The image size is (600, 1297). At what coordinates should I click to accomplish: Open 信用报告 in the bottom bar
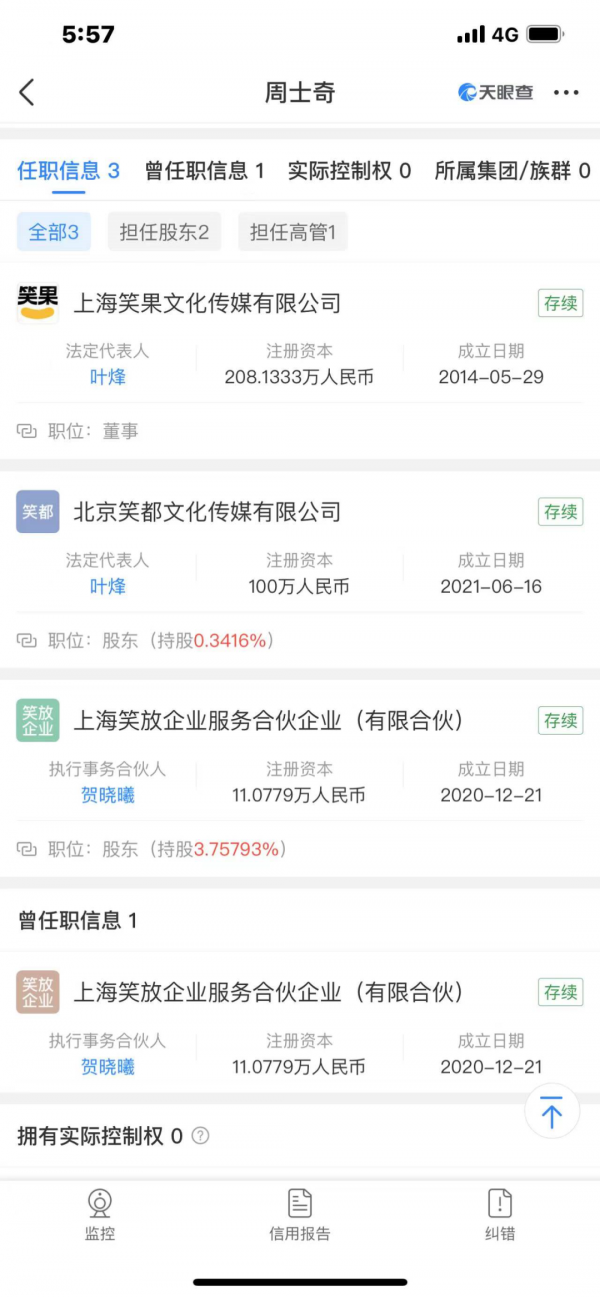tap(300, 1214)
